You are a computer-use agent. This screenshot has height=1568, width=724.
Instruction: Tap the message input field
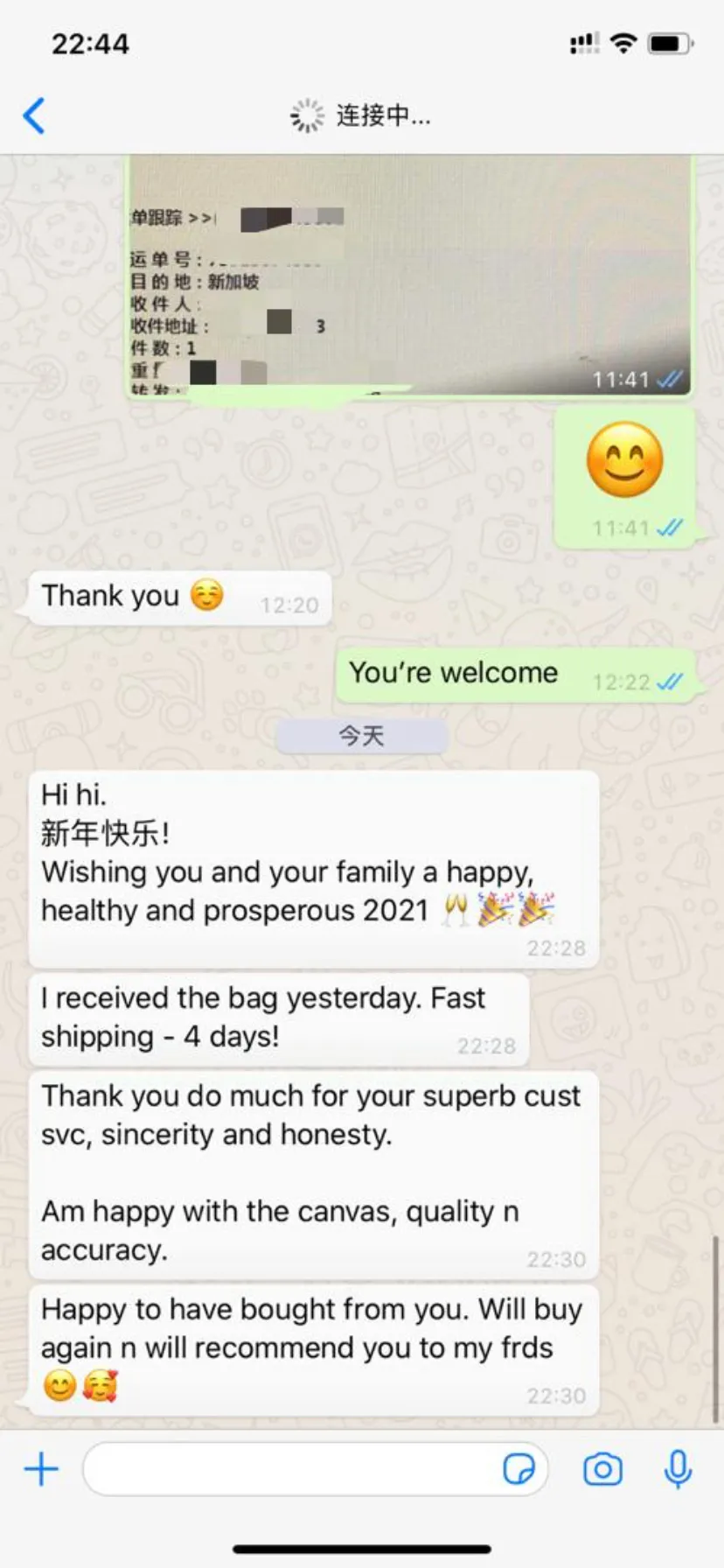289,1469
